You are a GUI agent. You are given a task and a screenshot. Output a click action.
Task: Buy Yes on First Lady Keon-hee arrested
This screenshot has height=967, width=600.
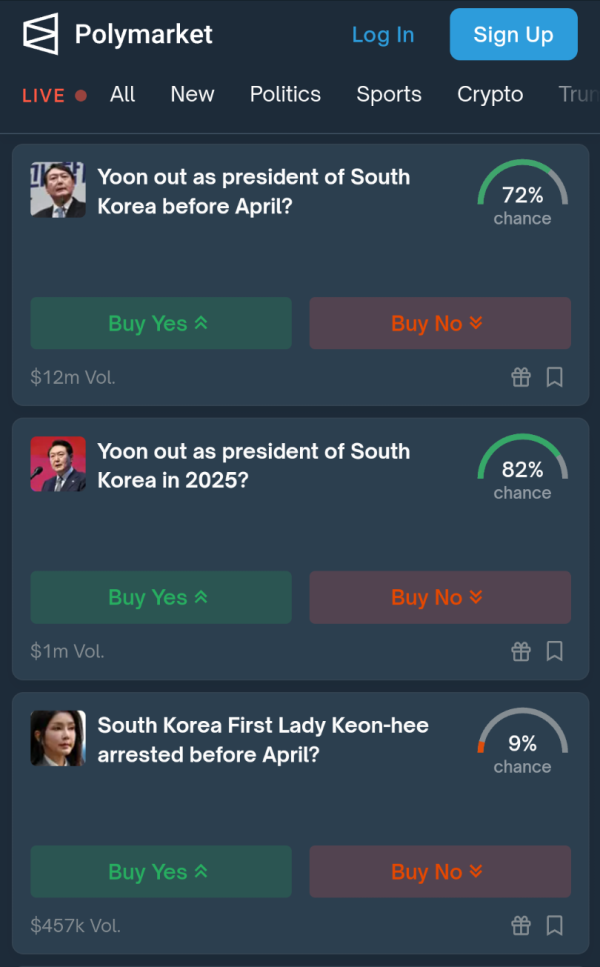(161, 871)
